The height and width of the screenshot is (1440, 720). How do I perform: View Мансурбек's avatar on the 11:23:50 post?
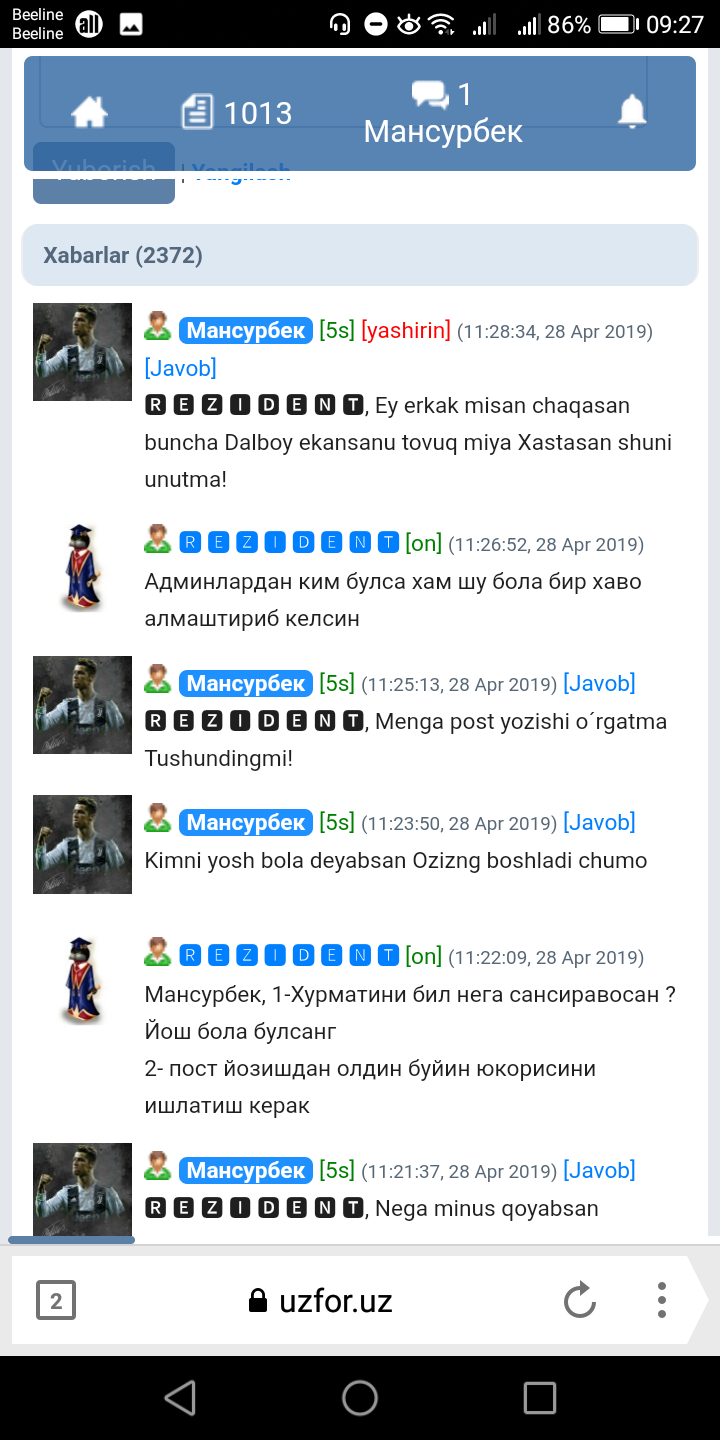[83, 845]
